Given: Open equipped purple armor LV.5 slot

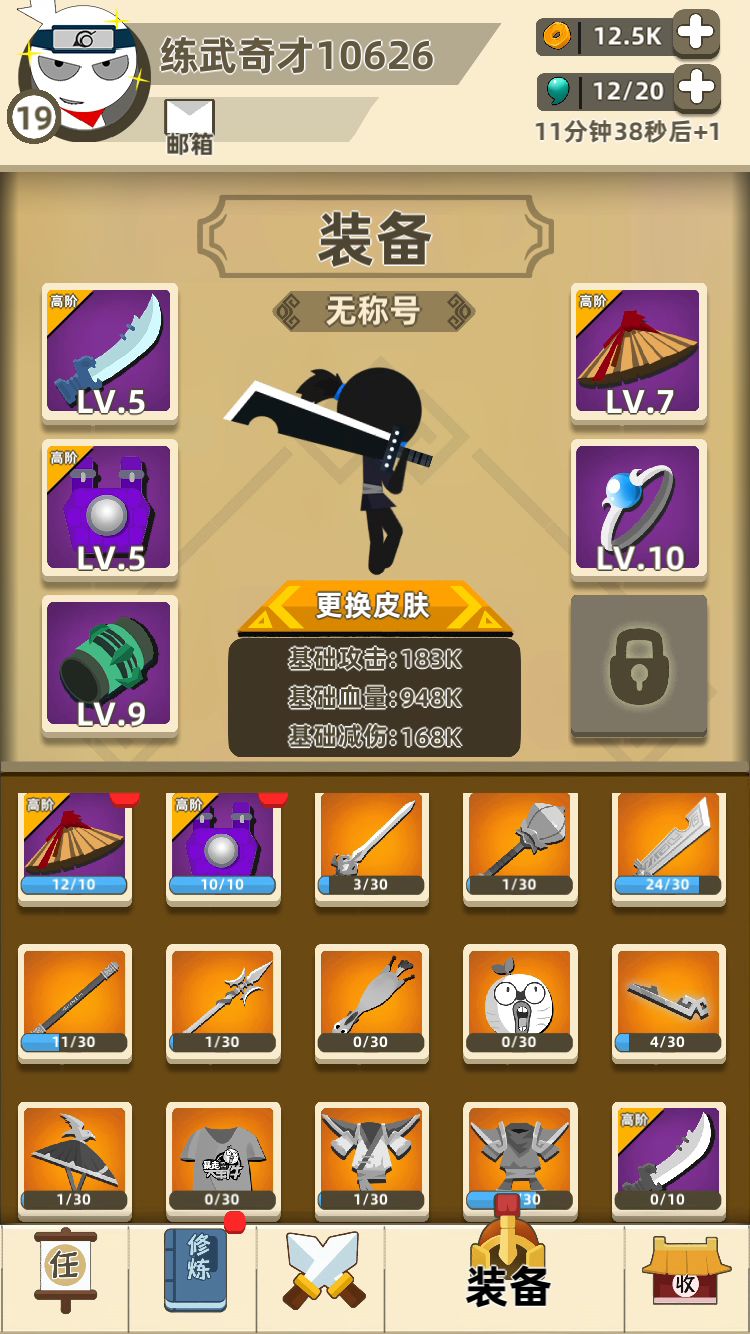Looking at the screenshot, I should (x=110, y=509).
